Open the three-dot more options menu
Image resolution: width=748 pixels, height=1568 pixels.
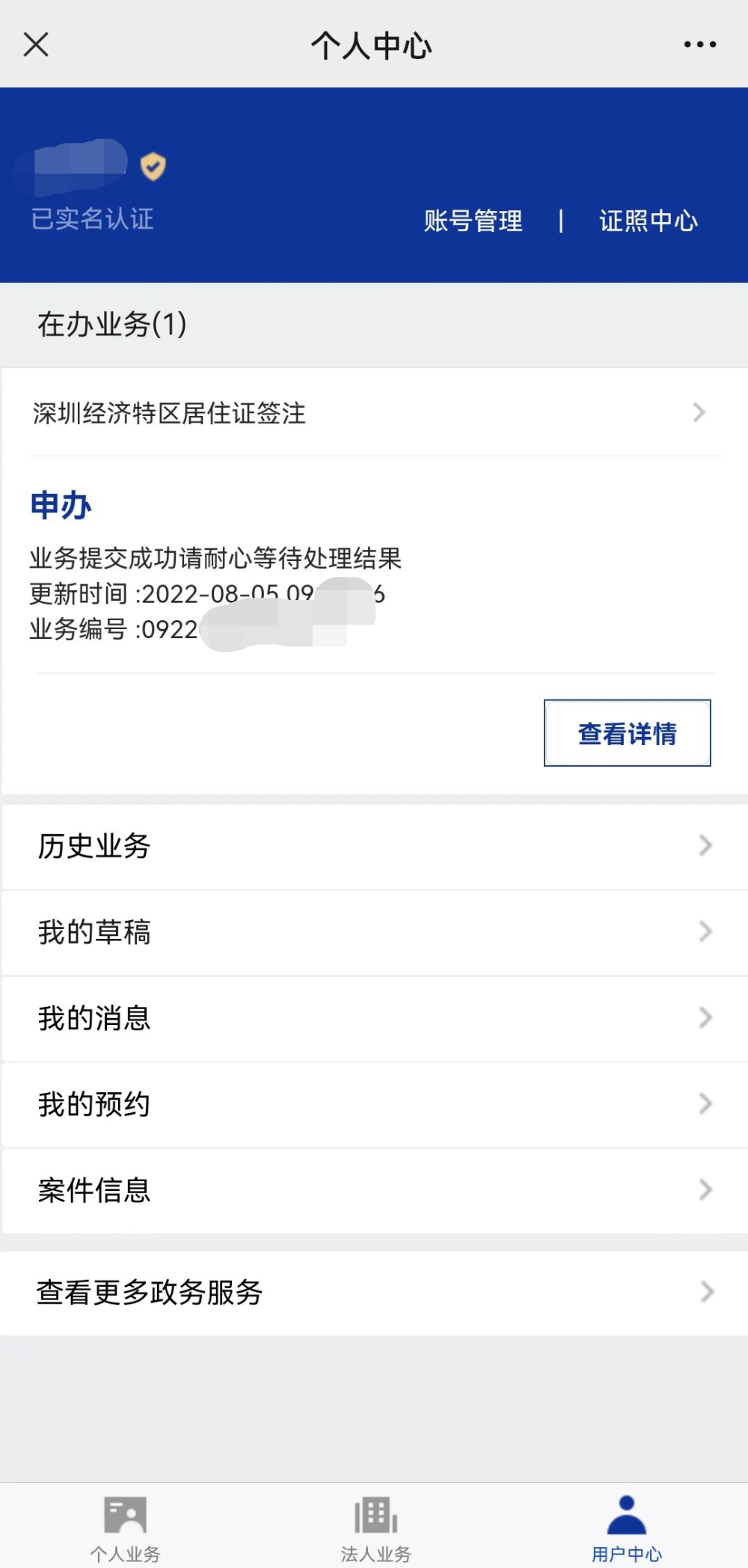[700, 45]
